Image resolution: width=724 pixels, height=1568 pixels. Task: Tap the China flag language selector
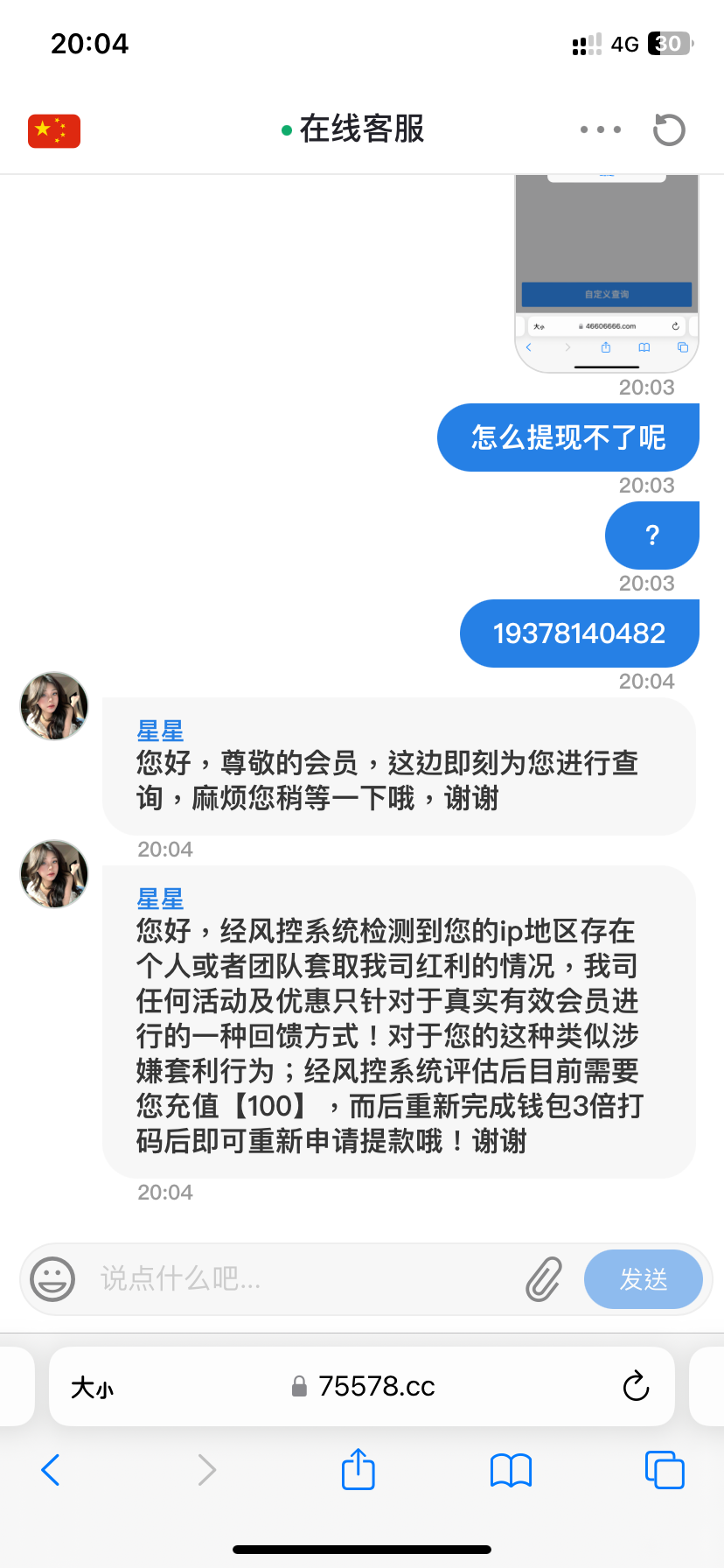point(54,131)
